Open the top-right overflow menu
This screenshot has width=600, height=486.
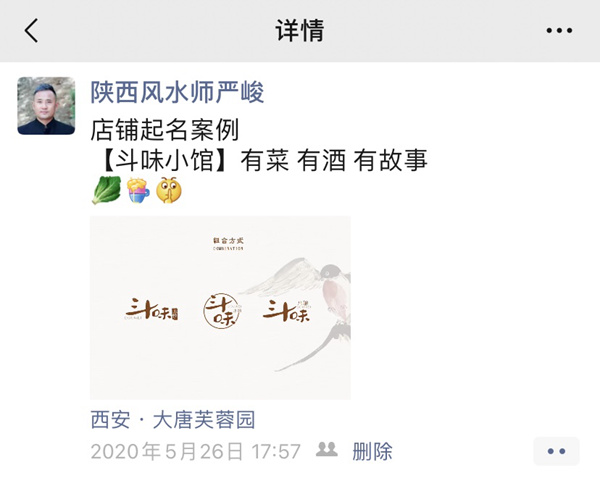click(x=559, y=31)
